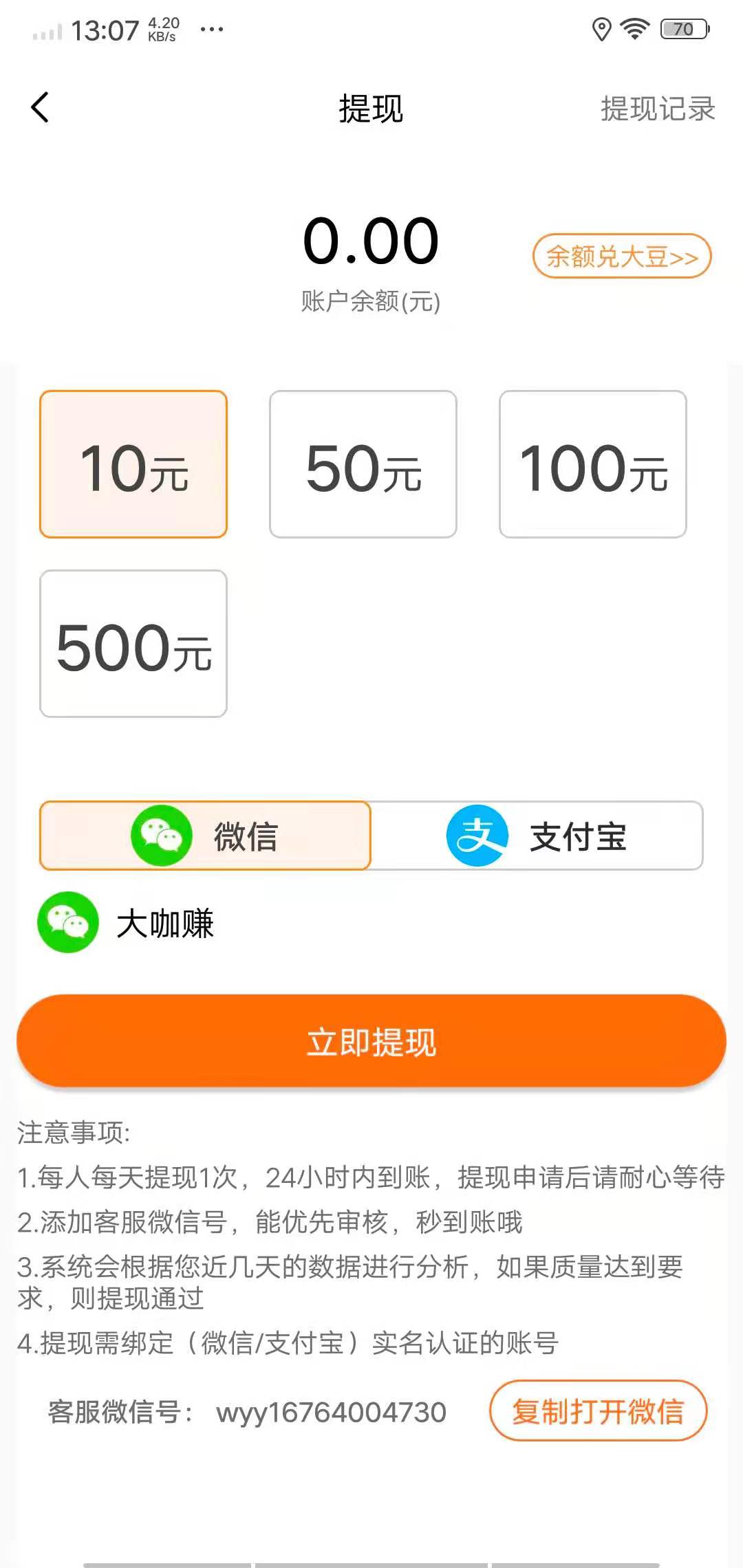Switch payout method to 支付宝
This screenshot has width=743, height=1568.
[537, 836]
